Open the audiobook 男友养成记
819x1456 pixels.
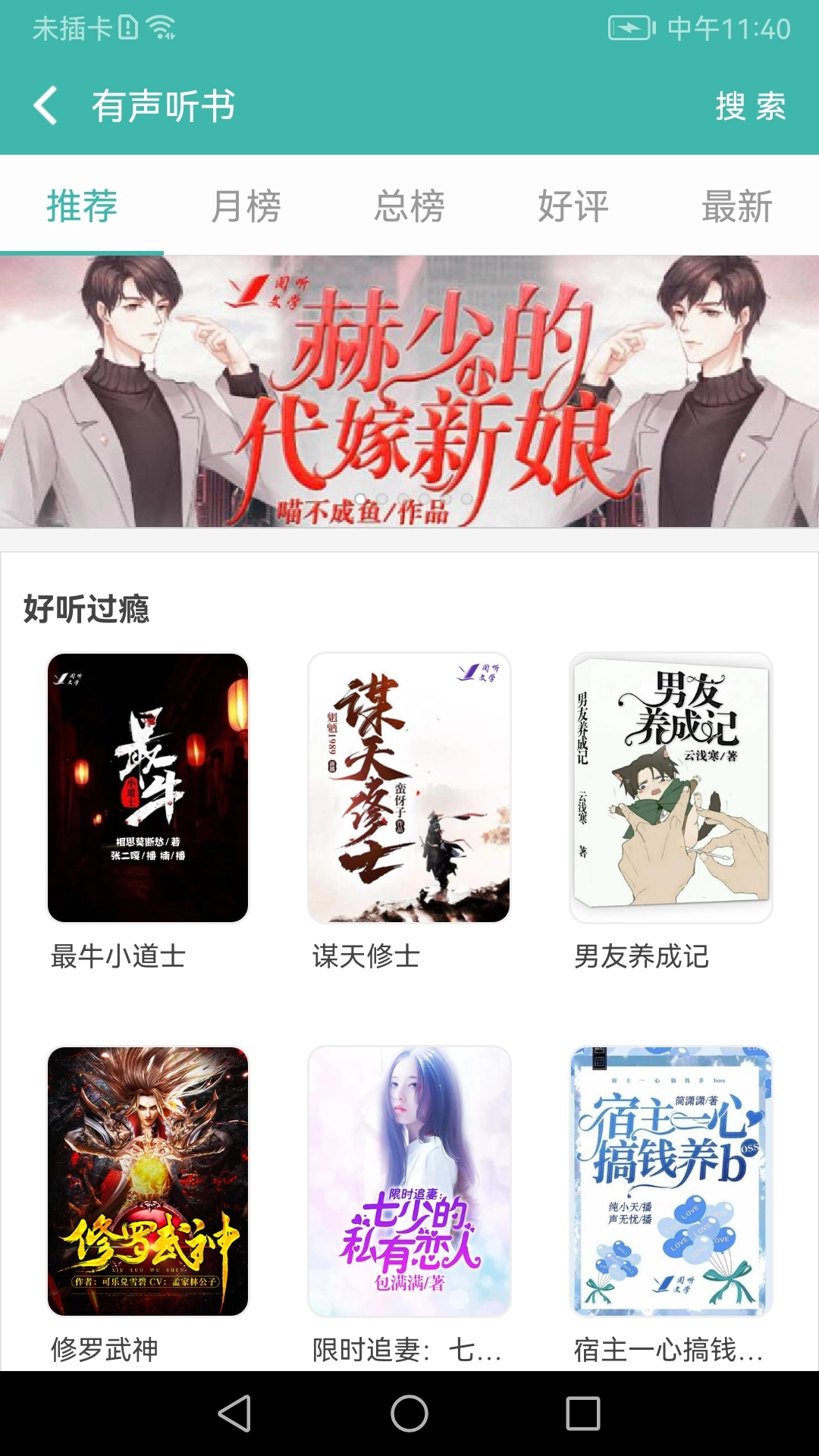[671, 788]
